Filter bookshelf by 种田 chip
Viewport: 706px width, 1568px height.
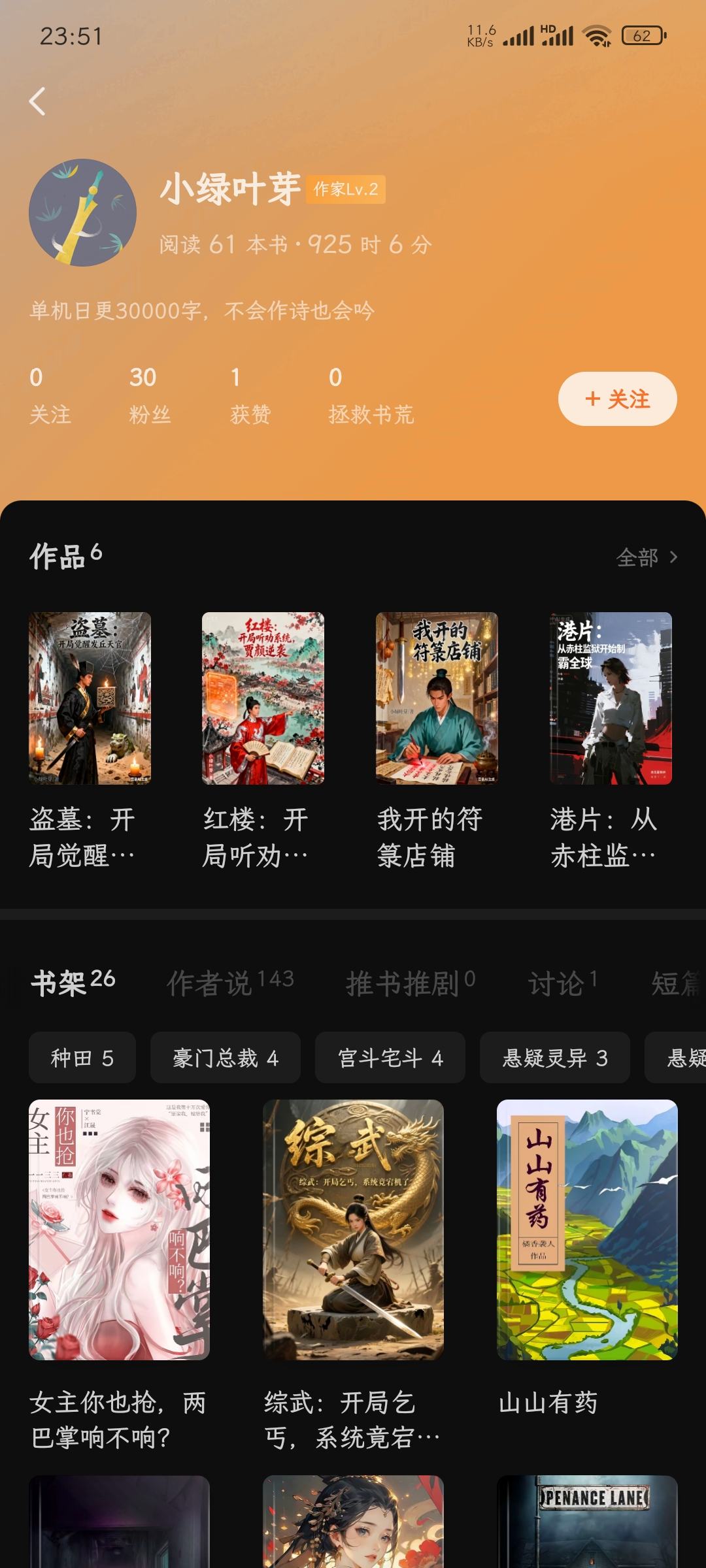point(82,1058)
